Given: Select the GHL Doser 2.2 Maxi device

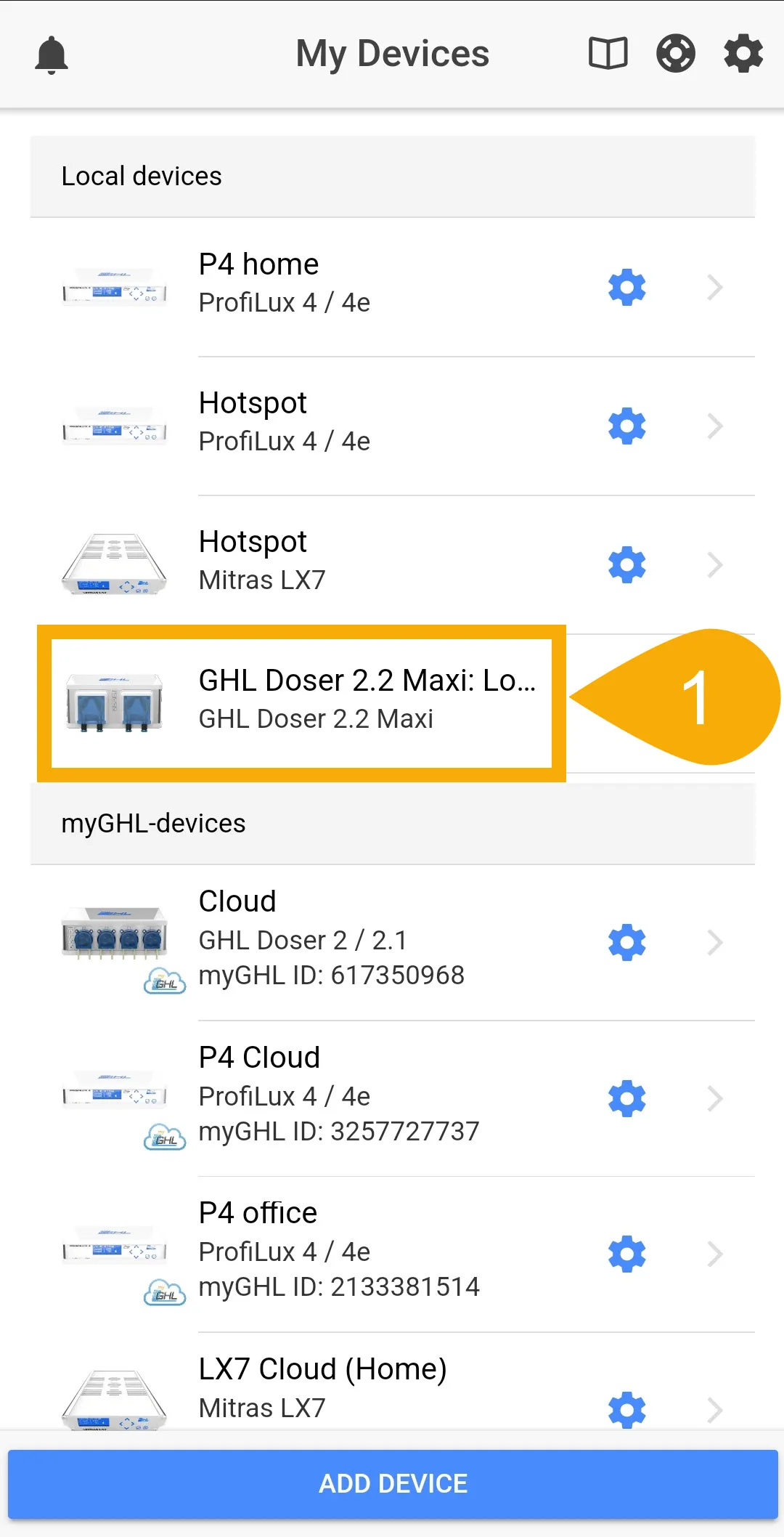Looking at the screenshot, I should [x=301, y=703].
